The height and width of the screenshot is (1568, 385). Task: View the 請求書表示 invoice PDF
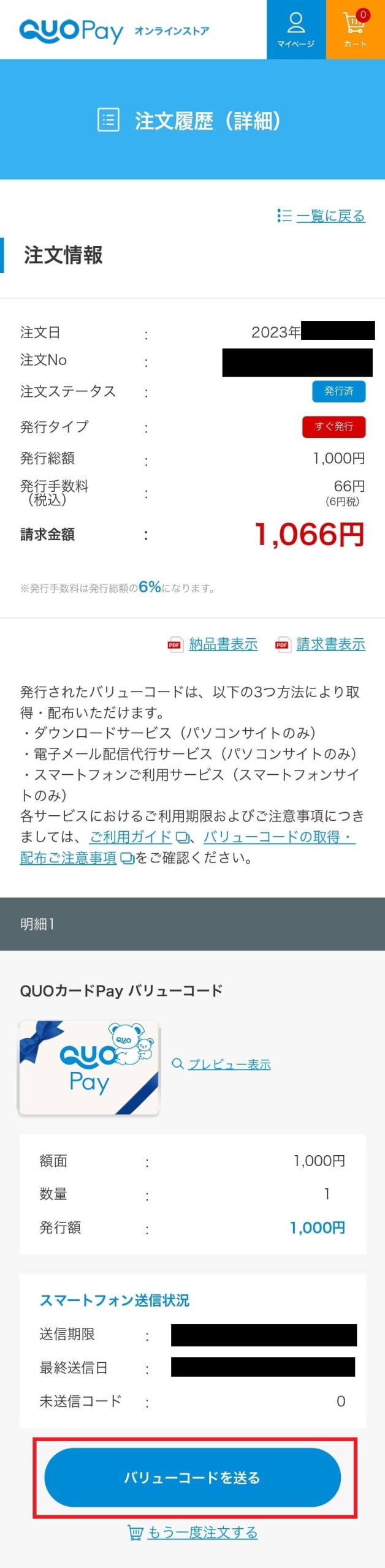330,644
